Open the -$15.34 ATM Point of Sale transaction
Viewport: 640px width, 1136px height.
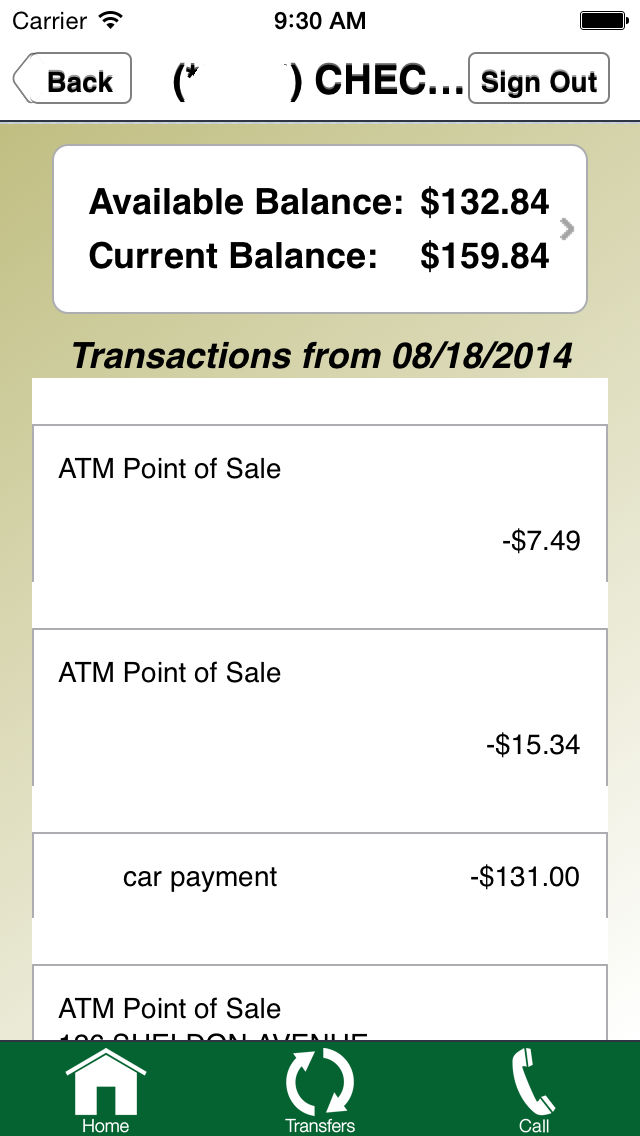click(320, 707)
